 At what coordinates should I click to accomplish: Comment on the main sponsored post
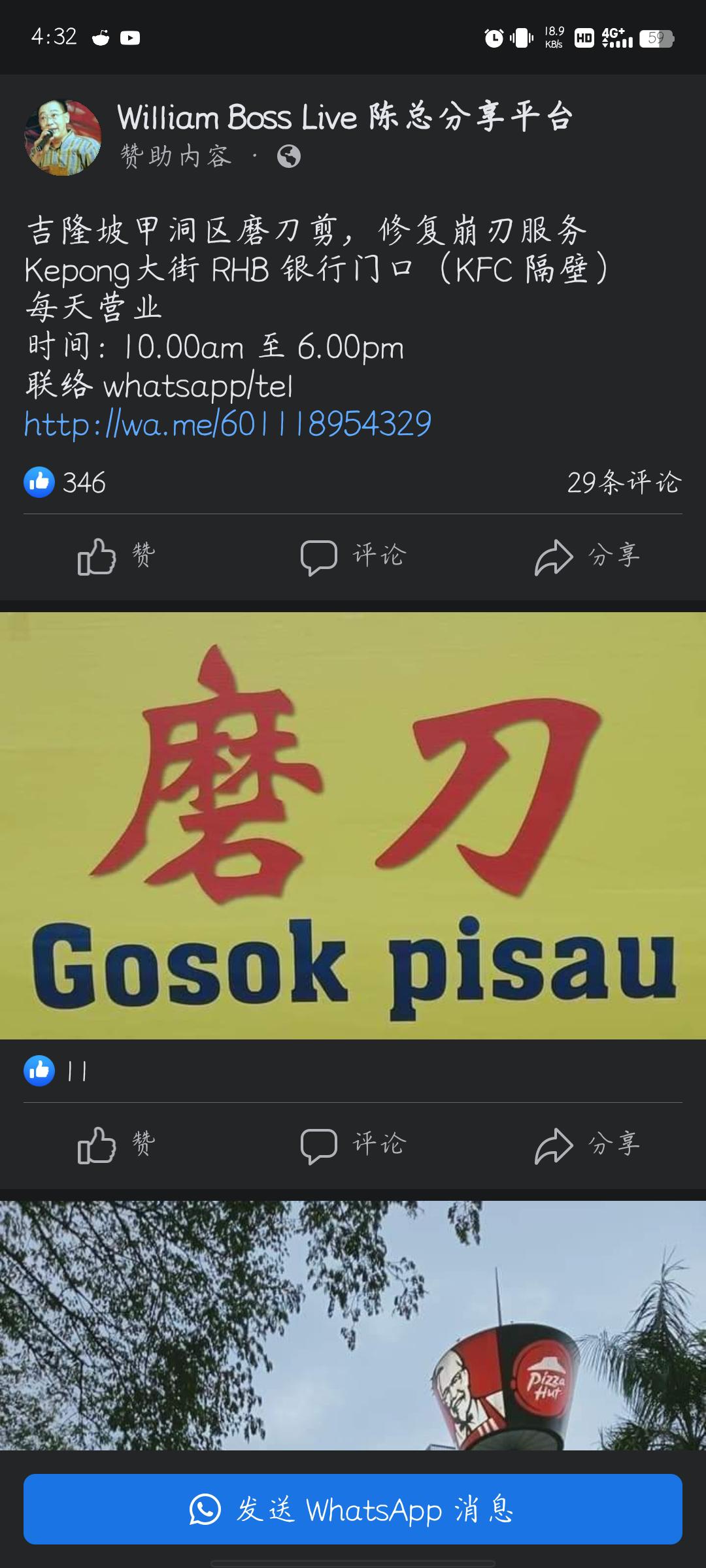click(353, 557)
